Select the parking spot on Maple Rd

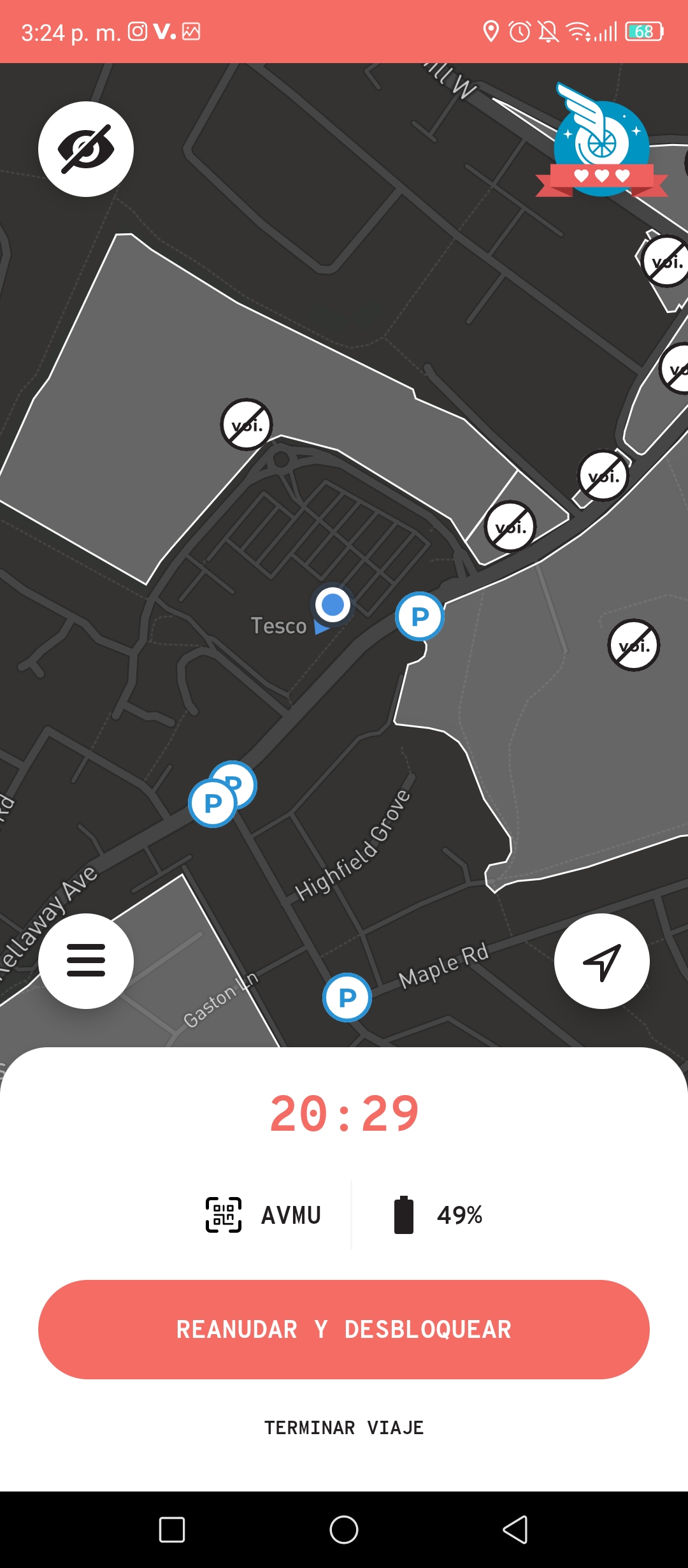pyautogui.click(x=347, y=997)
